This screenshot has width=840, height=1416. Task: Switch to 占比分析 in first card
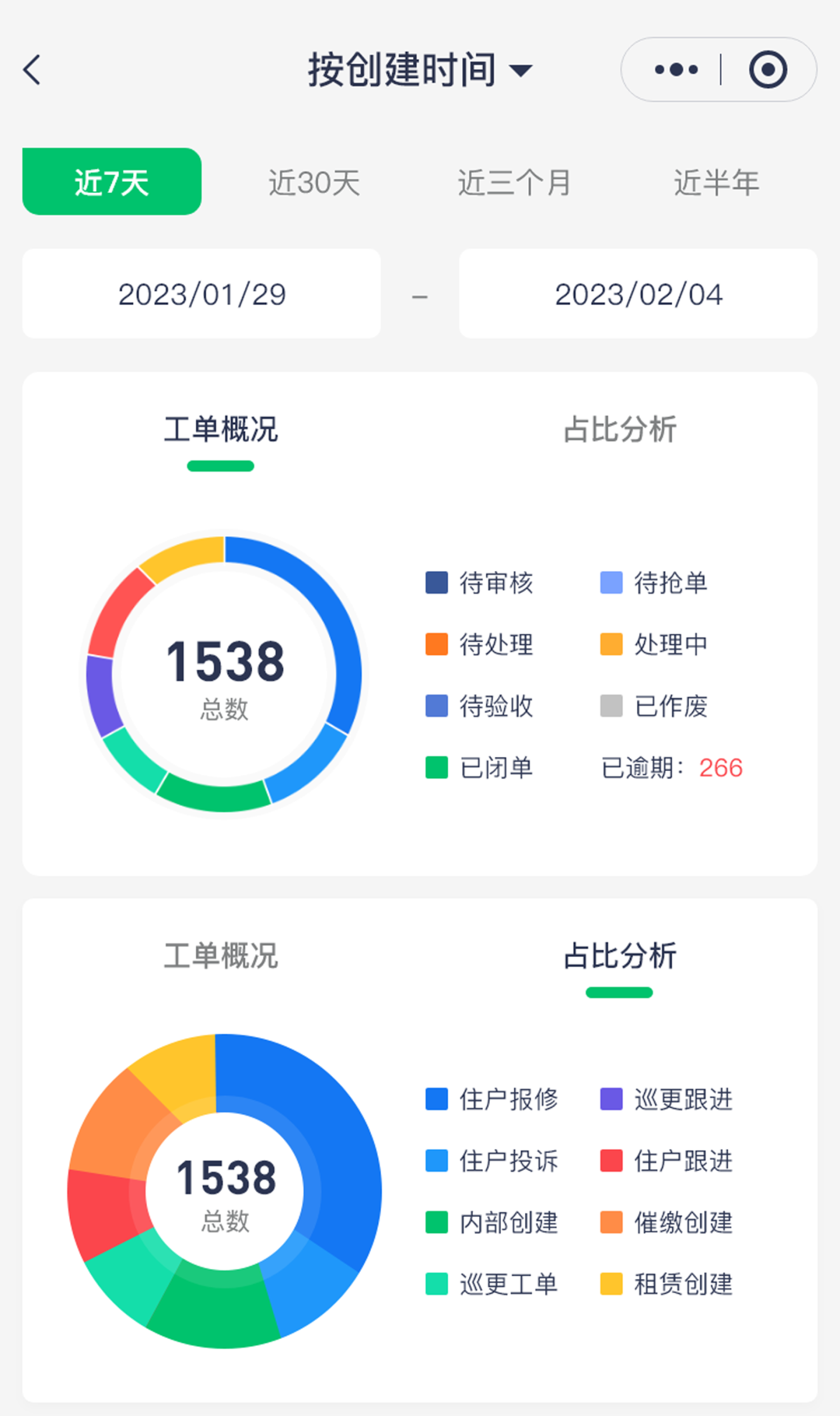619,429
